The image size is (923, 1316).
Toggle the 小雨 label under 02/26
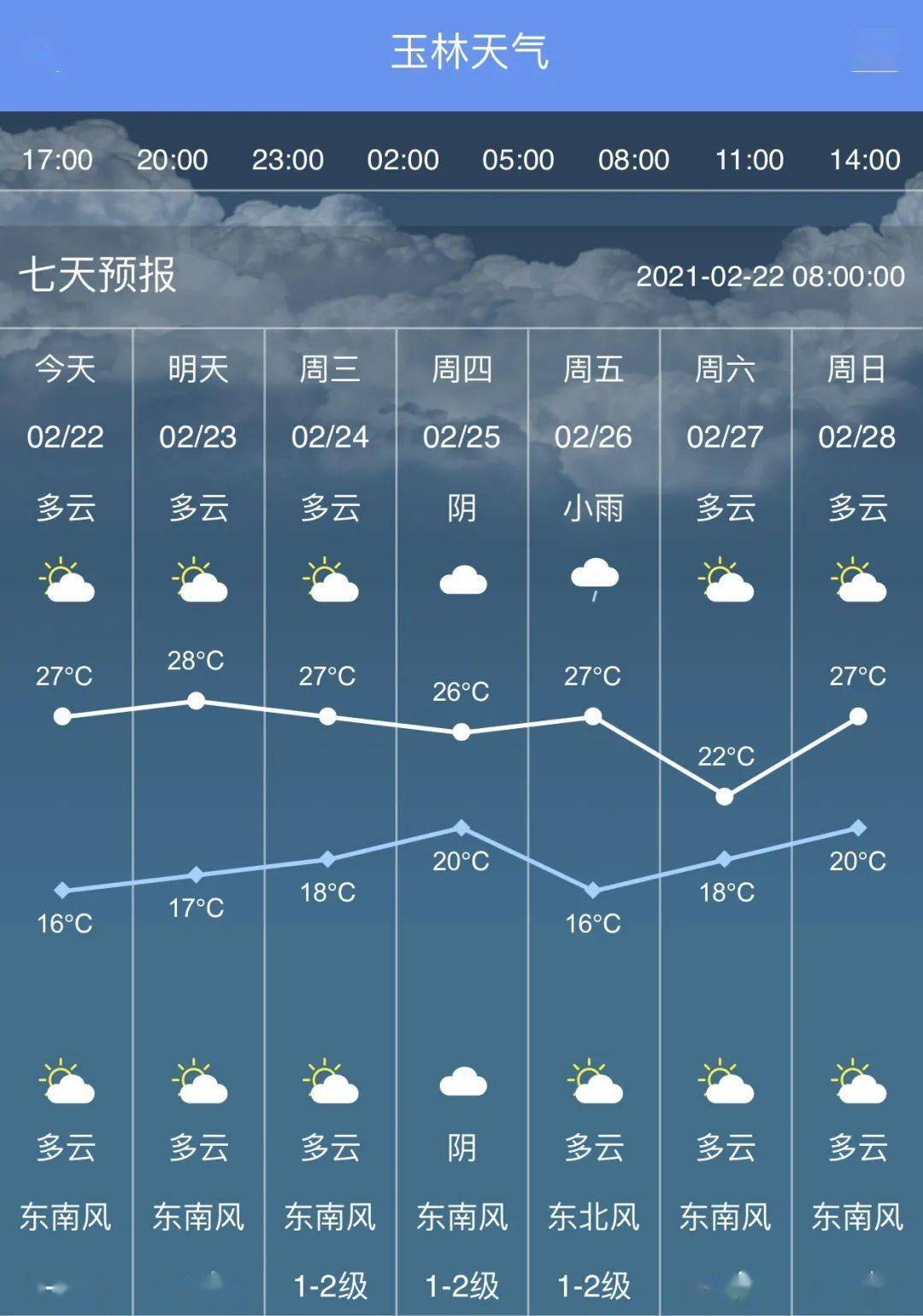[593, 507]
